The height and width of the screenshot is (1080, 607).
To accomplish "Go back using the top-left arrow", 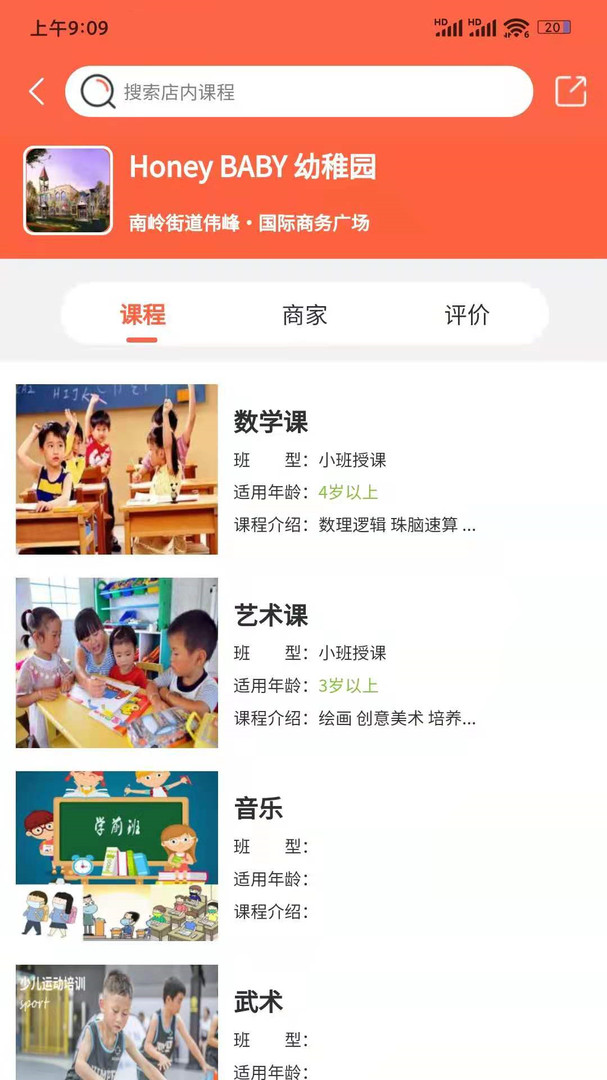I will [x=37, y=92].
